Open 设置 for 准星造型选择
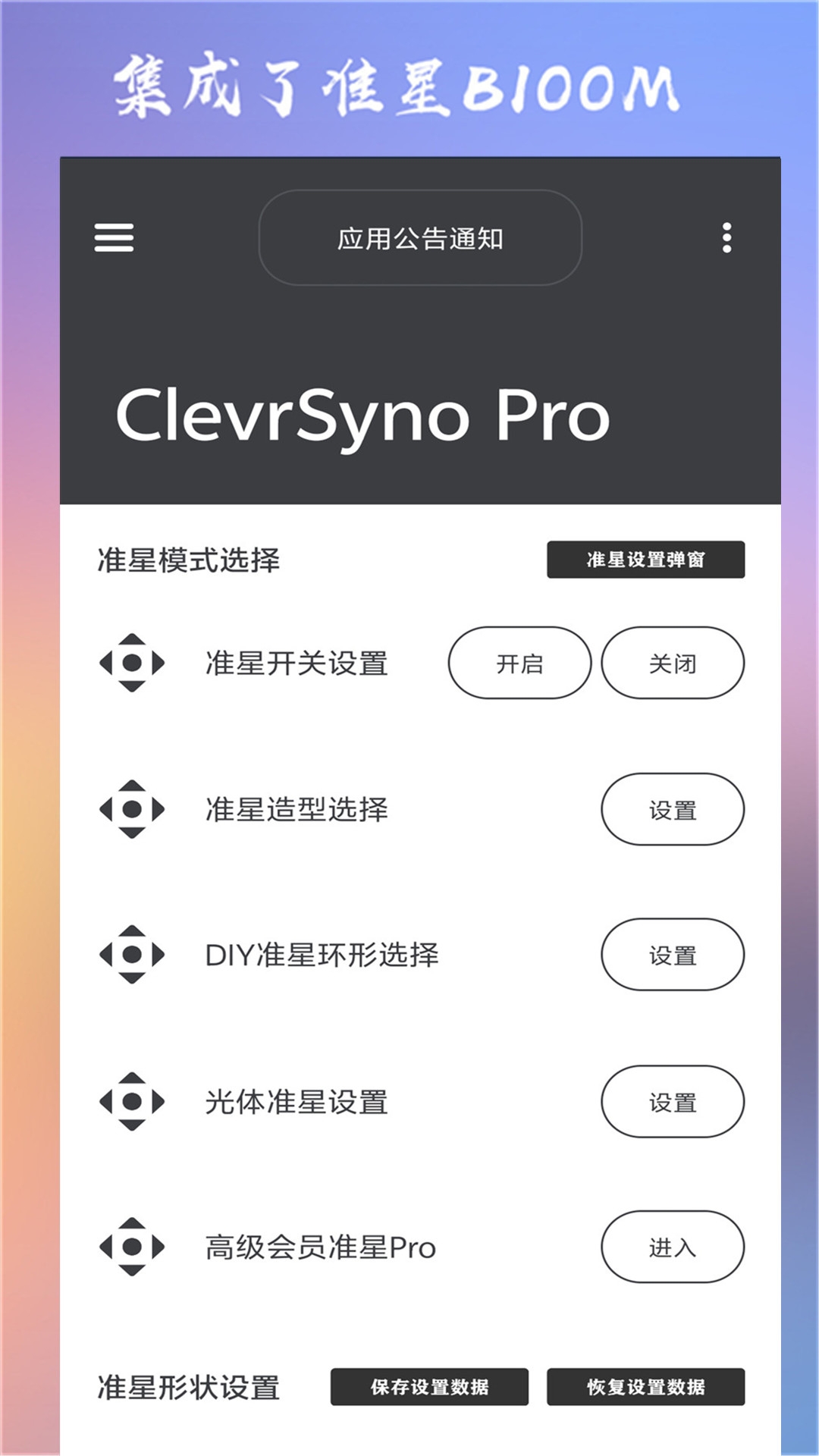The image size is (819, 1456). pos(672,809)
